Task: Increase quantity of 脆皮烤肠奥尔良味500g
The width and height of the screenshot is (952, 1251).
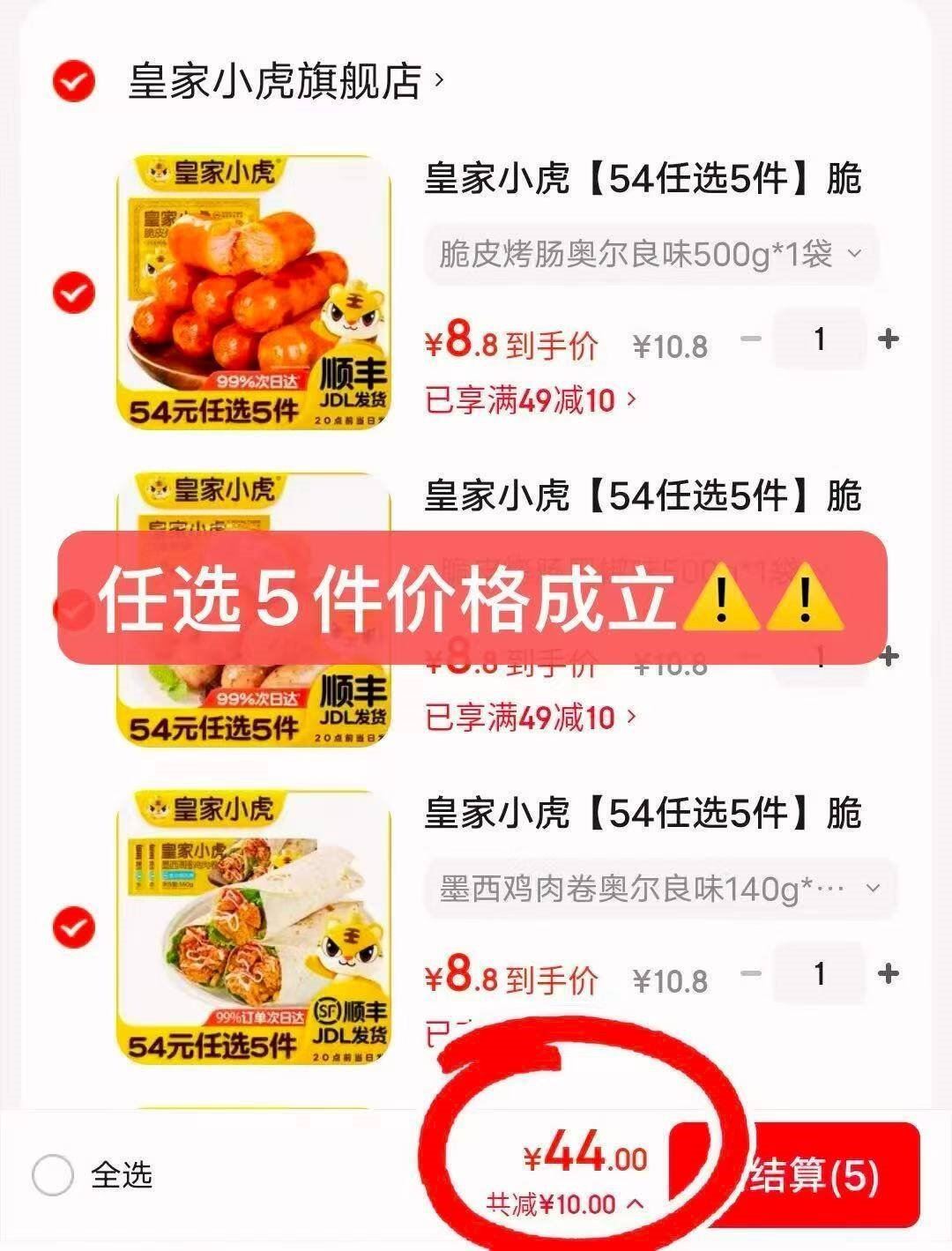Action: click(x=889, y=339)
